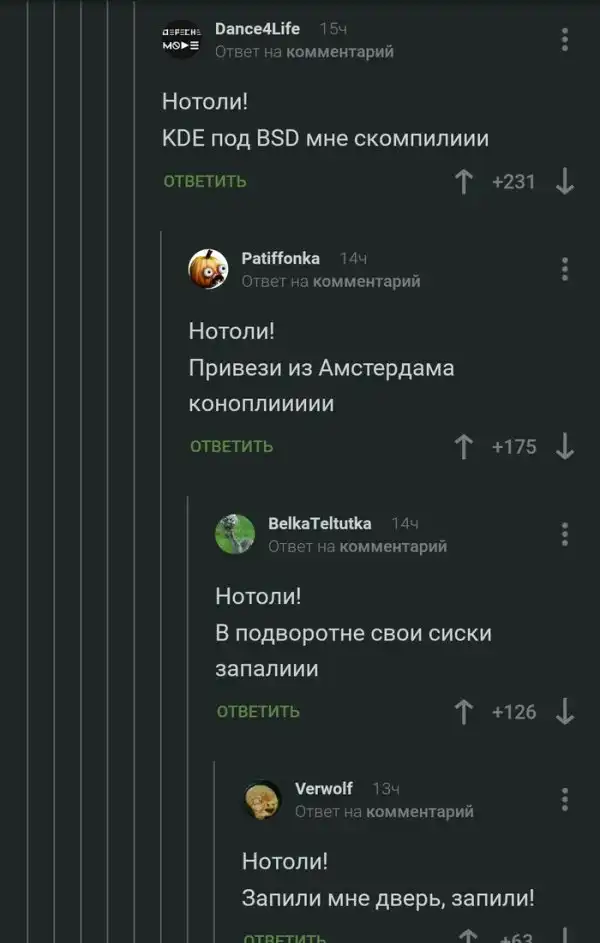Viewport: 600px width, 943px height.
Task: Open overflow menu on BelkaTeltutka's comment
Action: (x=565, y=534)
